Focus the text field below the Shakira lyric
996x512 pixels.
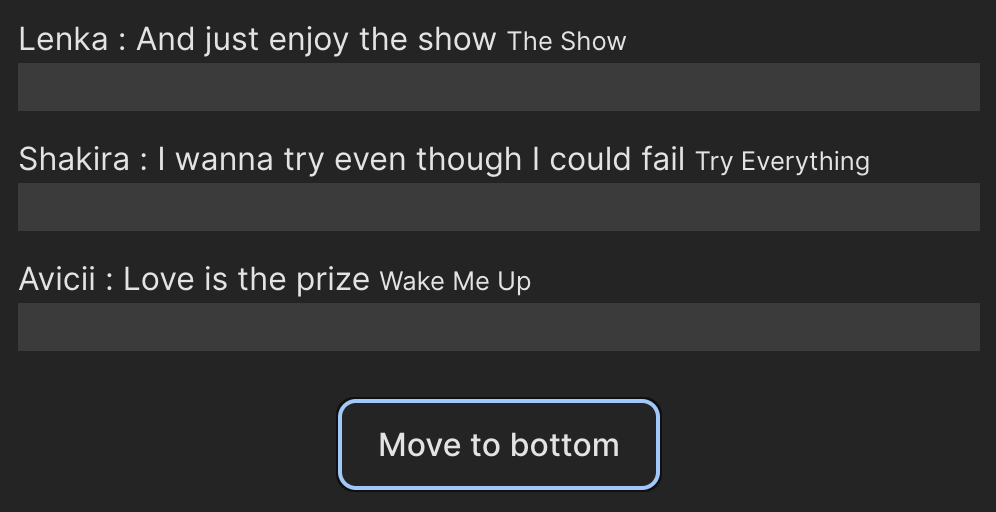pos(498,207)
